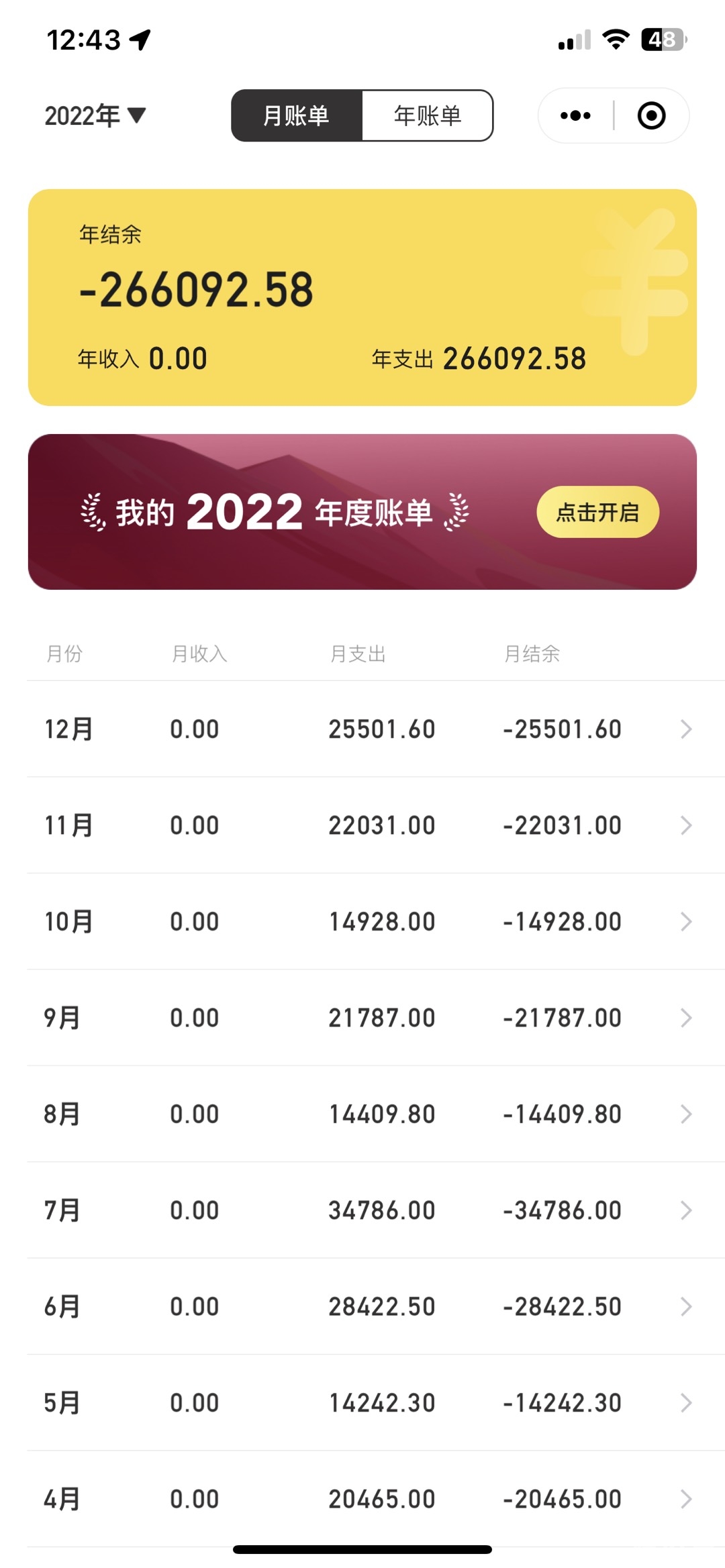725x1568 pixels.
Task: Close the mini program with the circle icon
Action: tap(651, 115)
